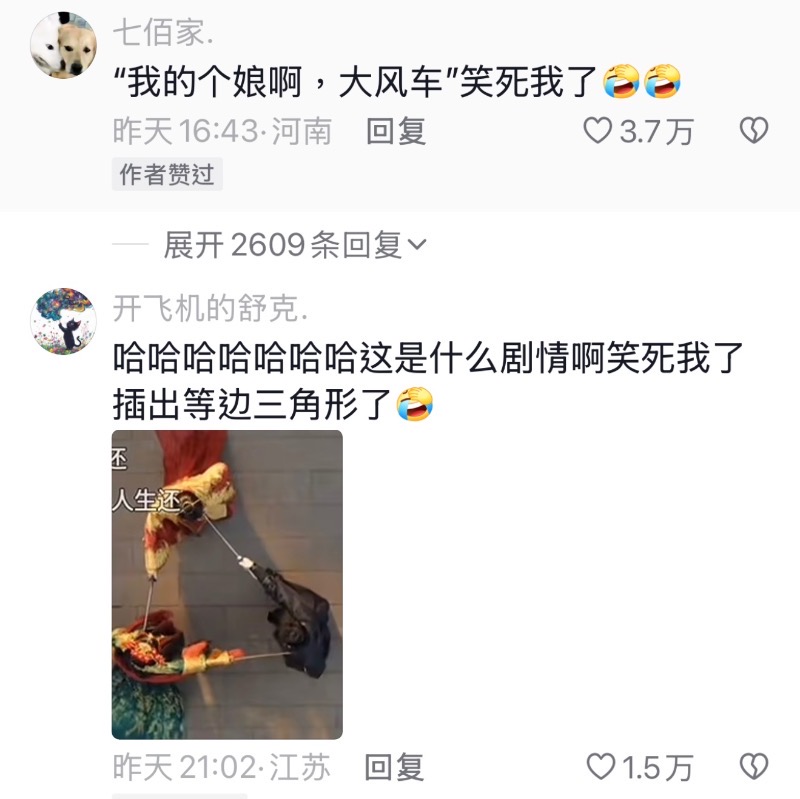800x799 pixels.
Task: Open username 七佰家 above the comment
Action: pos(163,34)
